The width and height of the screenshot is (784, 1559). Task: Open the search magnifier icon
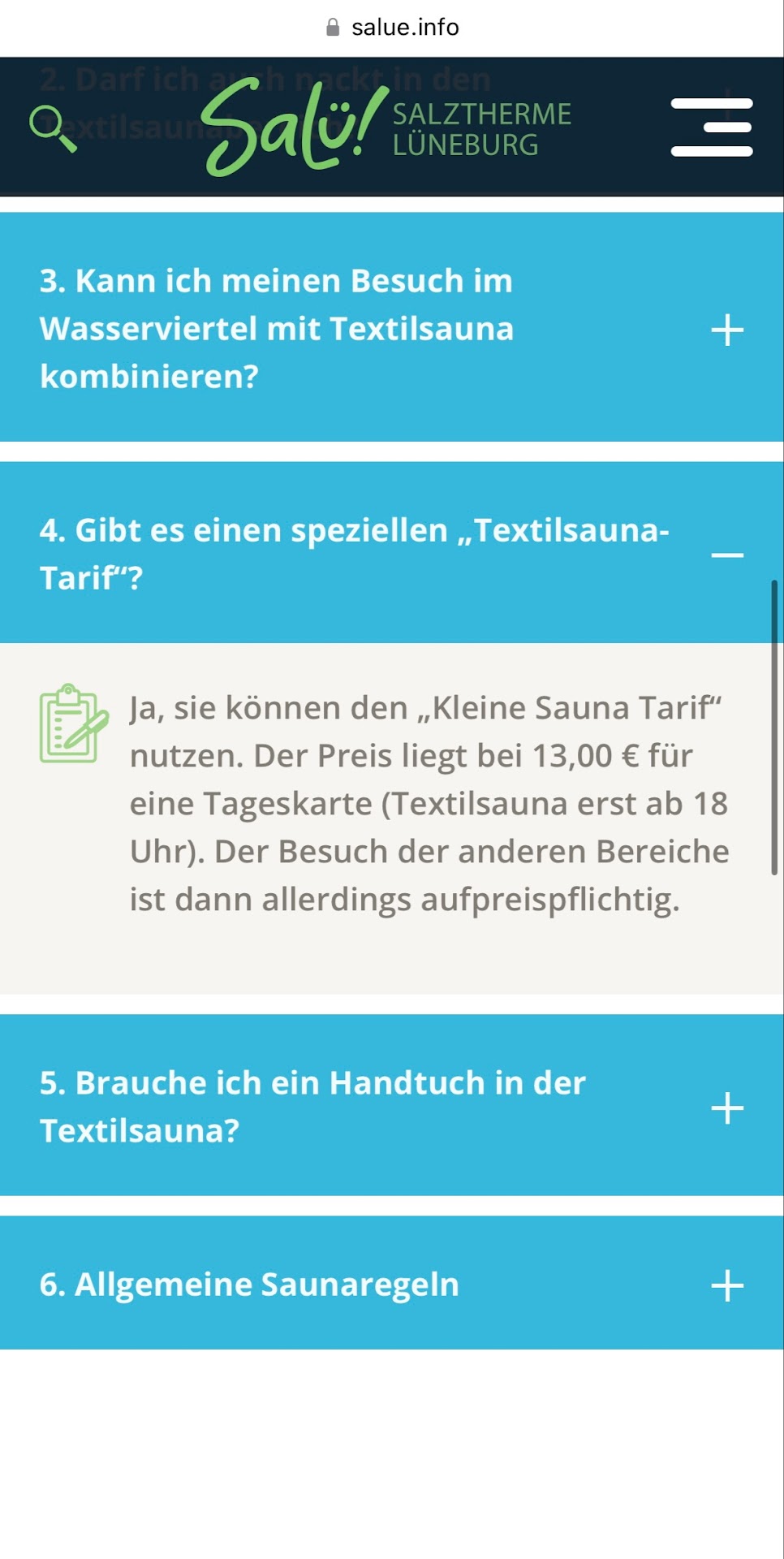(53, 128)
